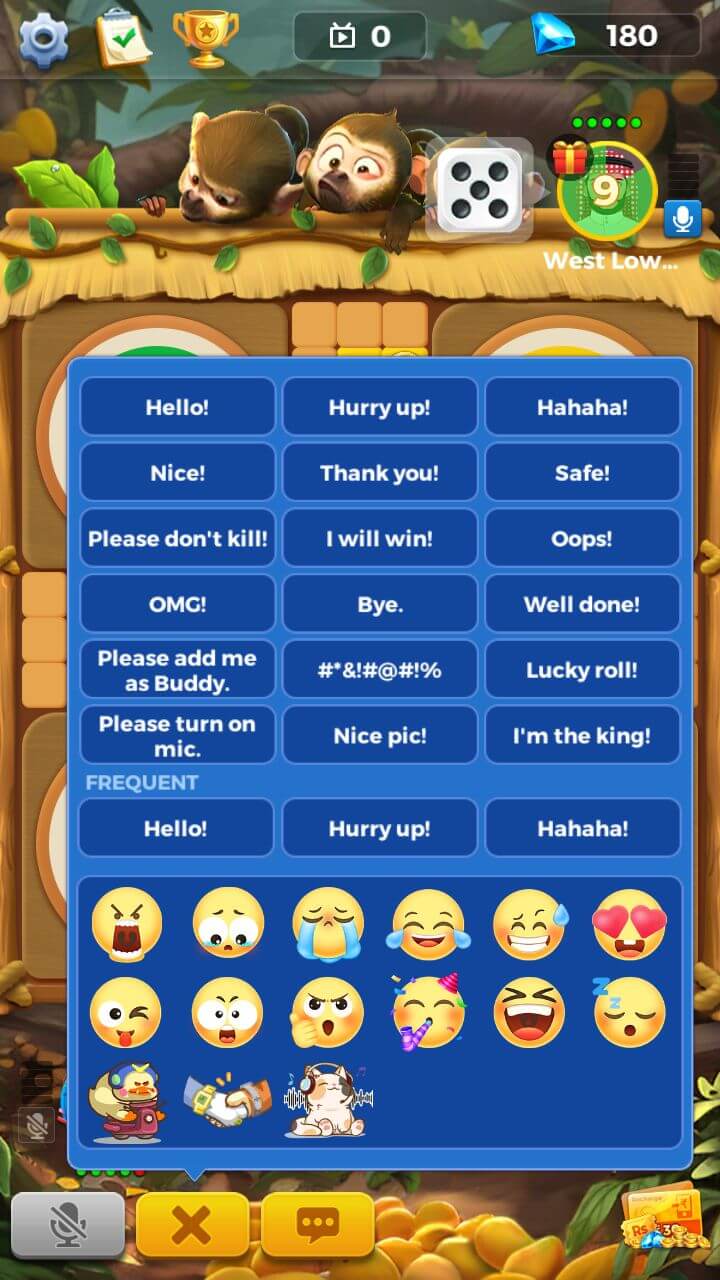Unmute the microphone button
The image size is (720, 1280).
pos(67,1226)
